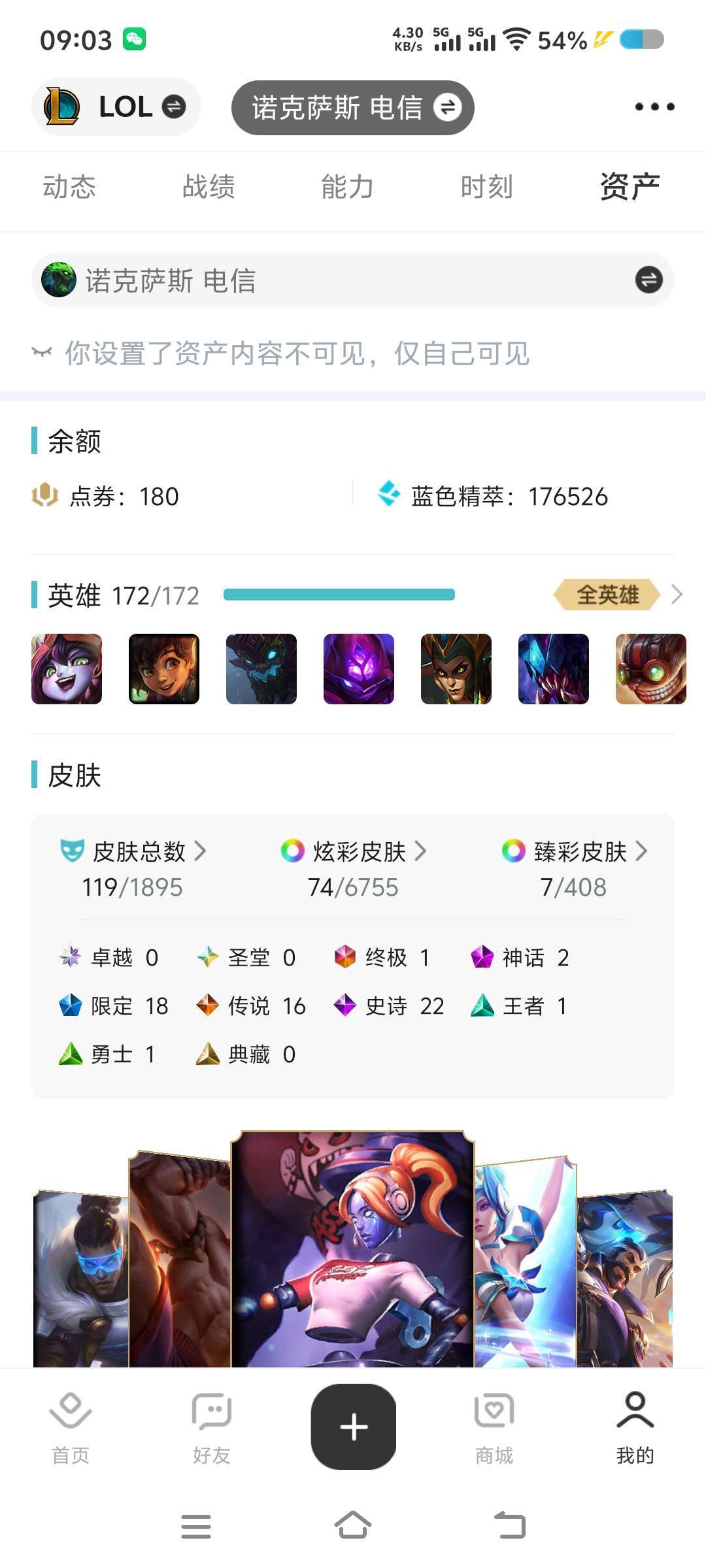The width and height of the screenshot is (706, 1568).
Task: Tap the 限定 limited skin tier gem
Action: 72,1006
